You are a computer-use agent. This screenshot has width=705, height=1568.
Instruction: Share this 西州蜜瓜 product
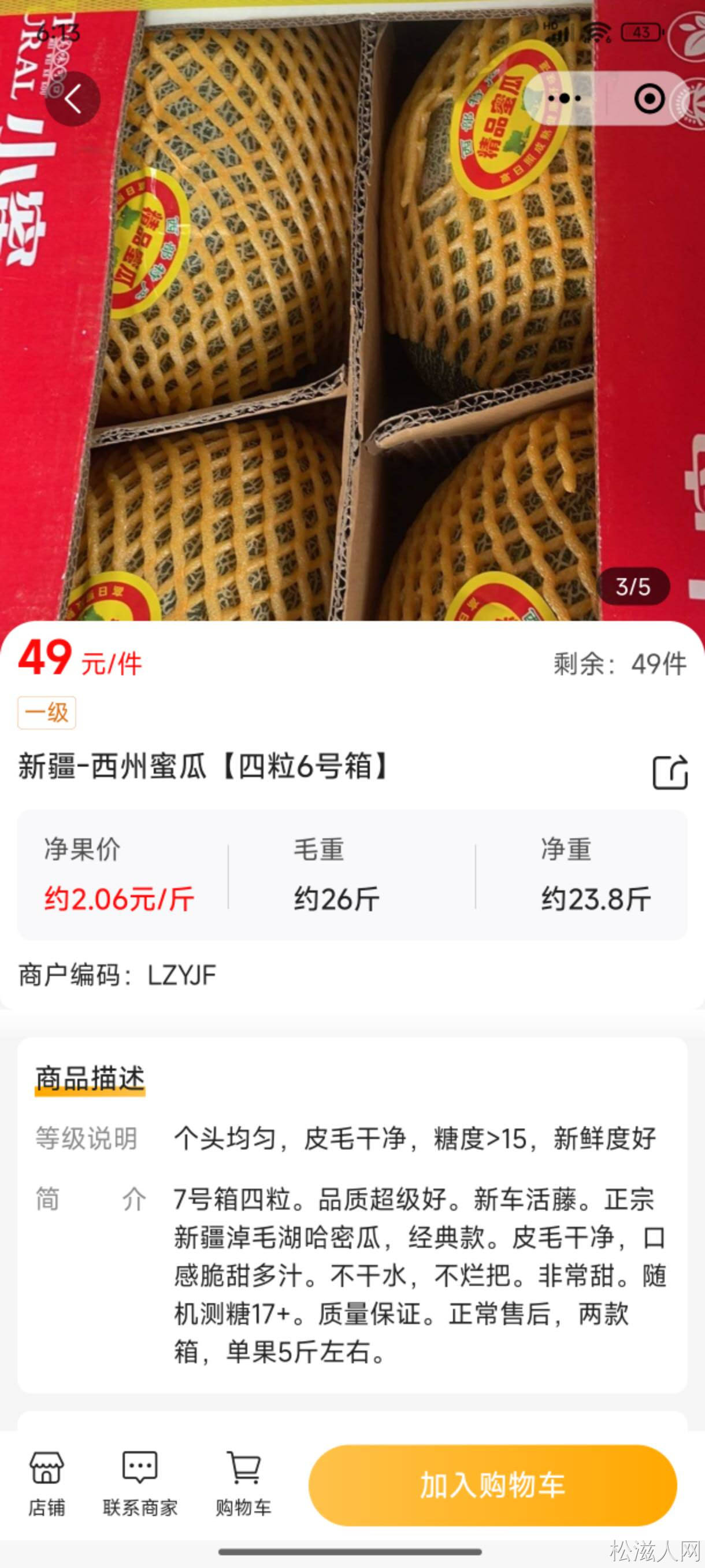click(x=670, y=772)
